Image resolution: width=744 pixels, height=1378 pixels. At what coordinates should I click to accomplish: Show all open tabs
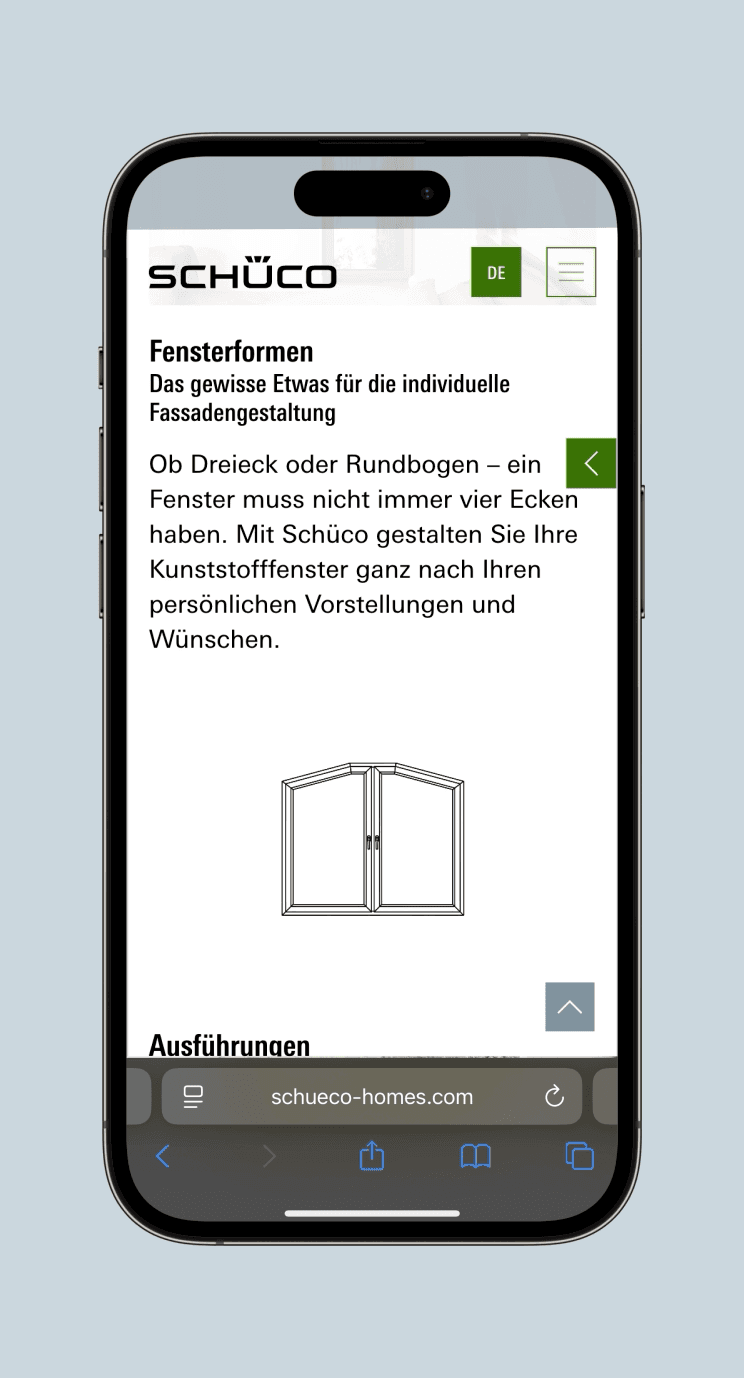coord(580,1157)
